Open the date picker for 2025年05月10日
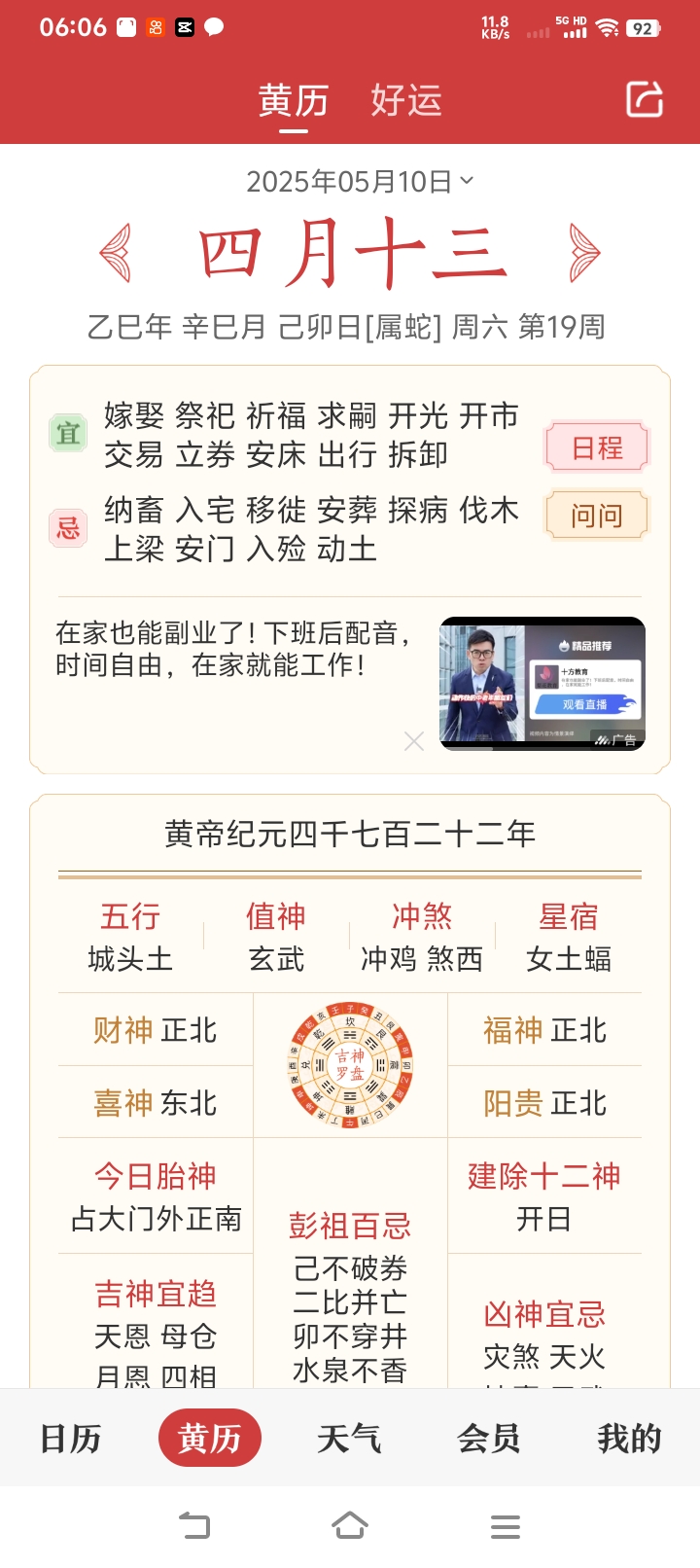The width and height of the screenshot is (700, 1568). click(x=359, y=182)
